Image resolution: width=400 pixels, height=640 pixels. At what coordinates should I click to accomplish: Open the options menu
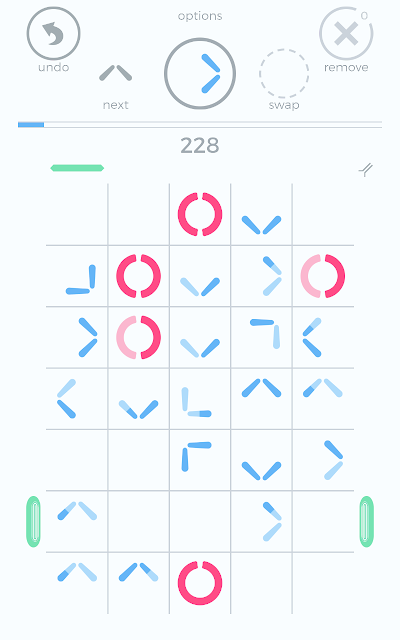[x=200, y=16]
